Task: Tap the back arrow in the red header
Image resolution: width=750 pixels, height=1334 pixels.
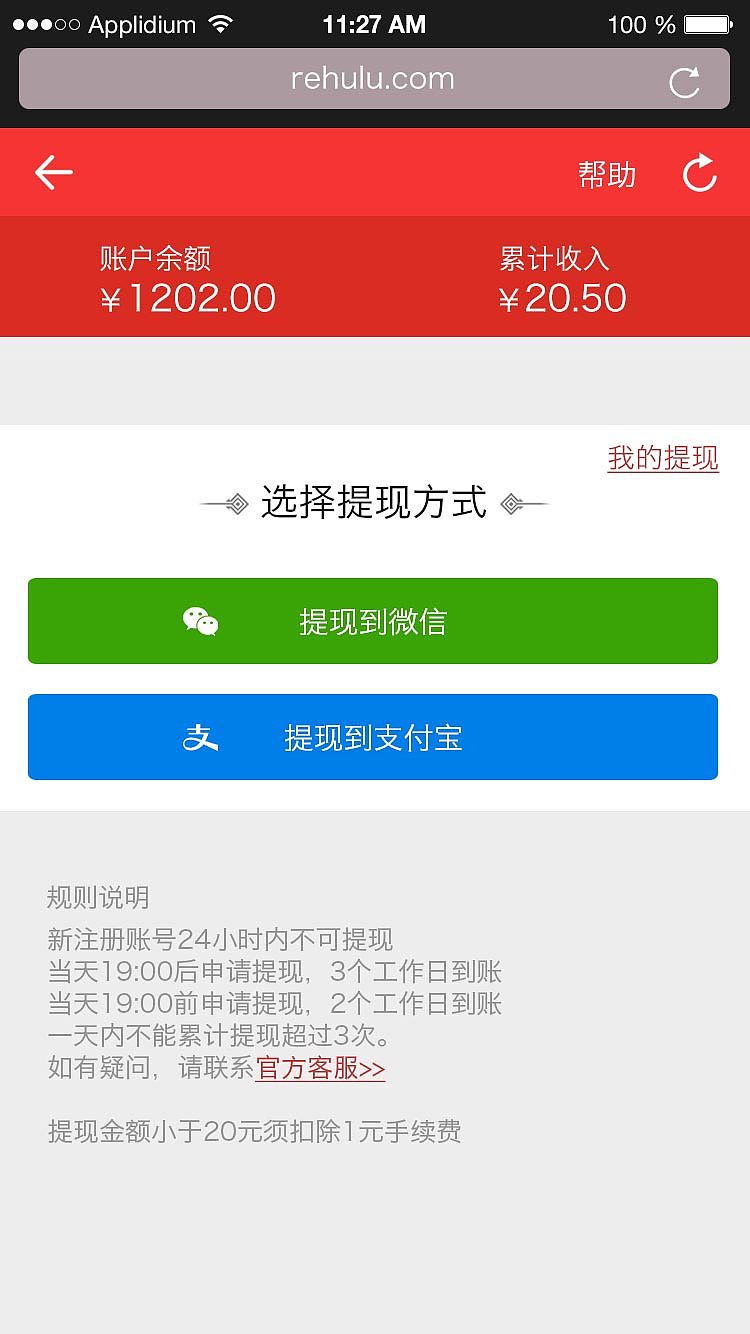Action: click(54, 171)
